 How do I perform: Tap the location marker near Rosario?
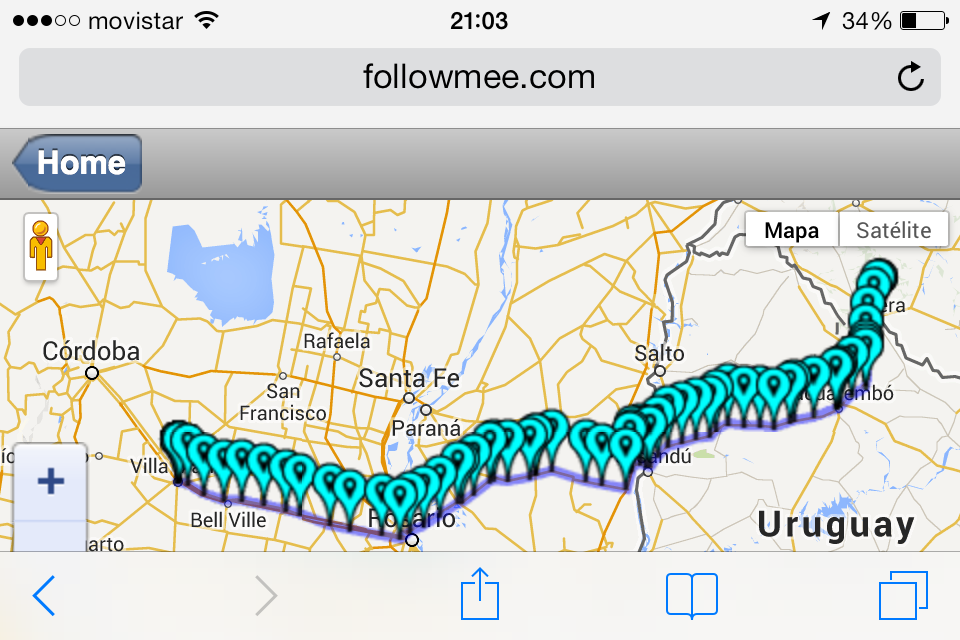coord(399,498)
